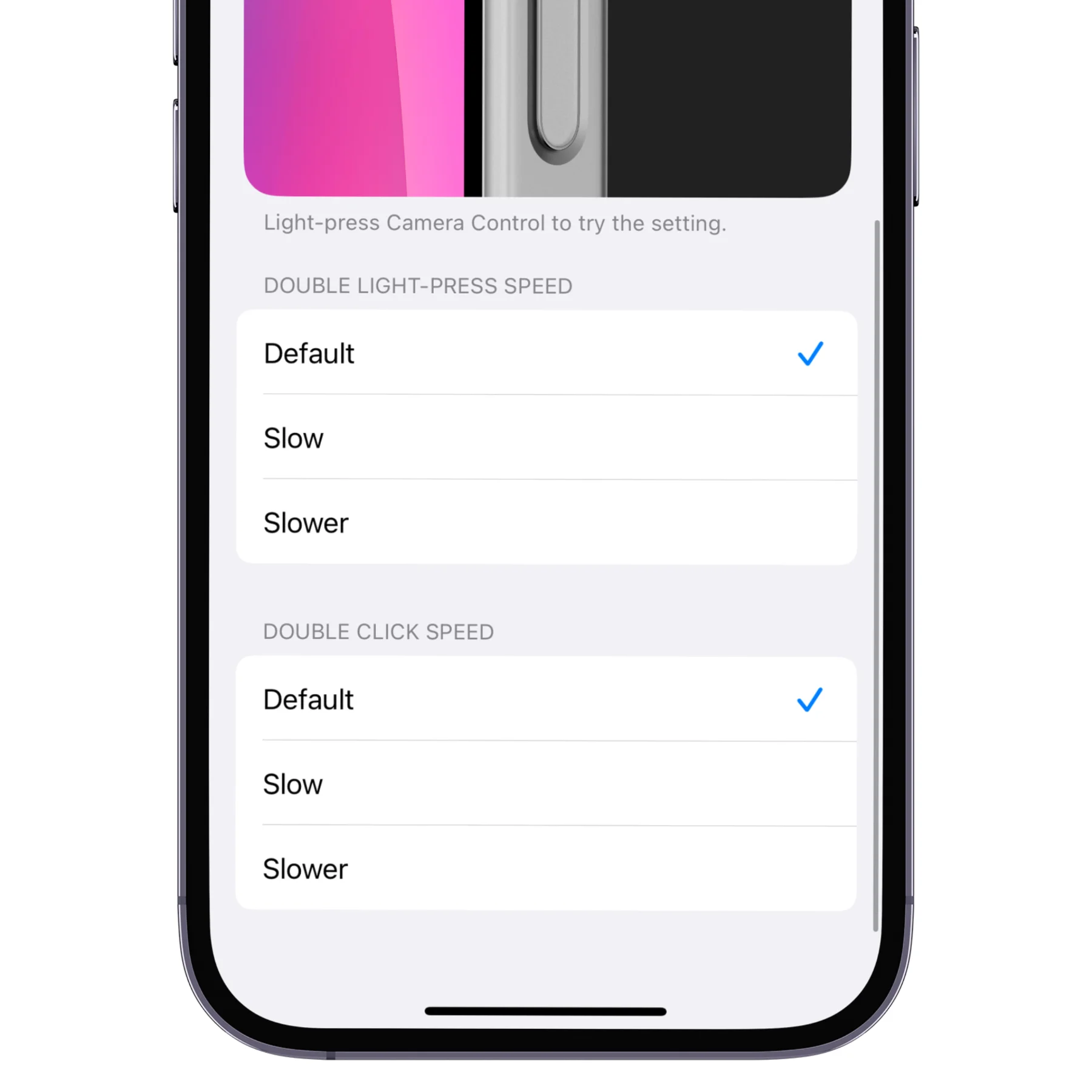The height and width of the screenshot is (1092, 1092).
Task: Choose Slow for Double Click Speed
Action: [x=546, y=784]
